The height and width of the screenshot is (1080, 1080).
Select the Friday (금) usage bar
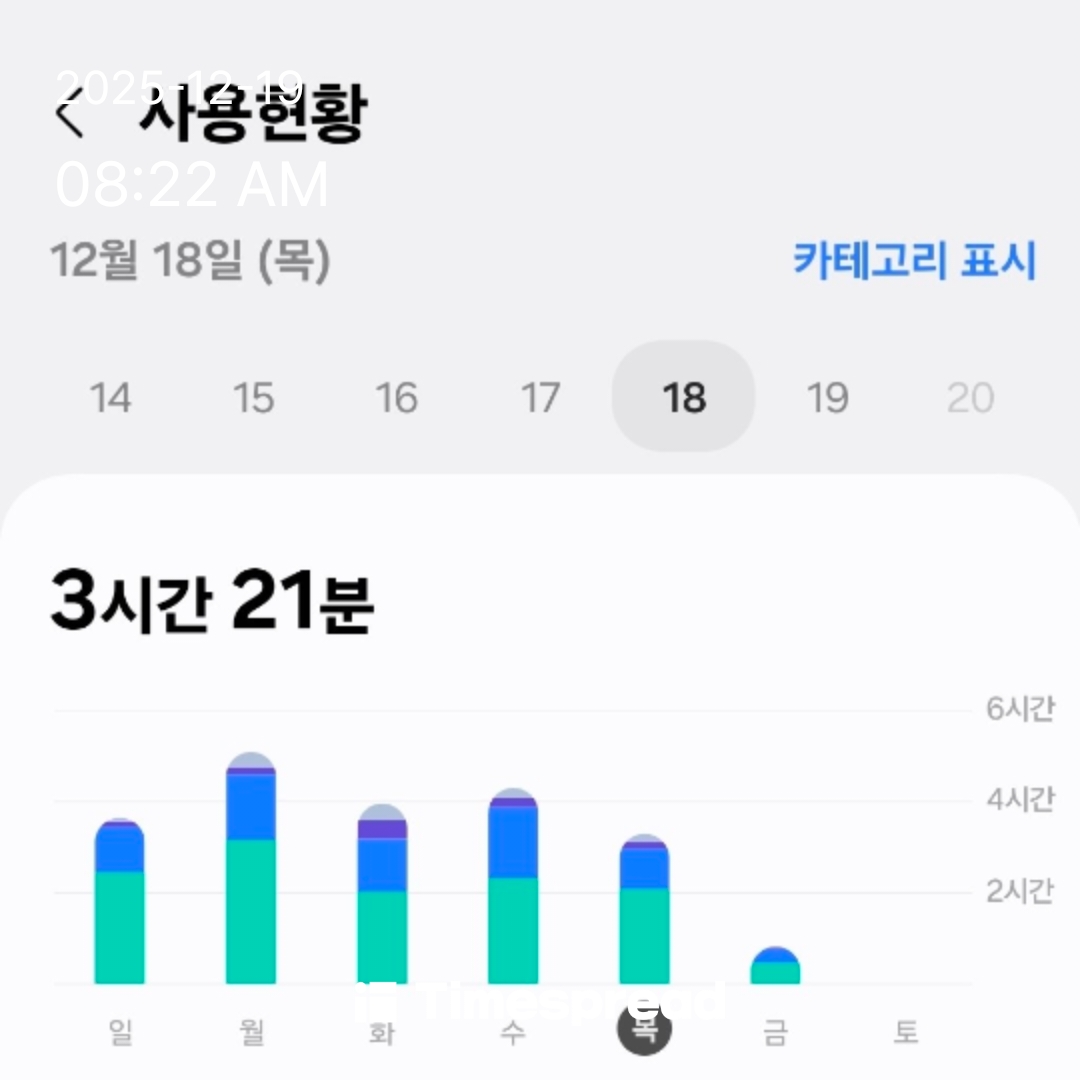click(x=775, y=967)
